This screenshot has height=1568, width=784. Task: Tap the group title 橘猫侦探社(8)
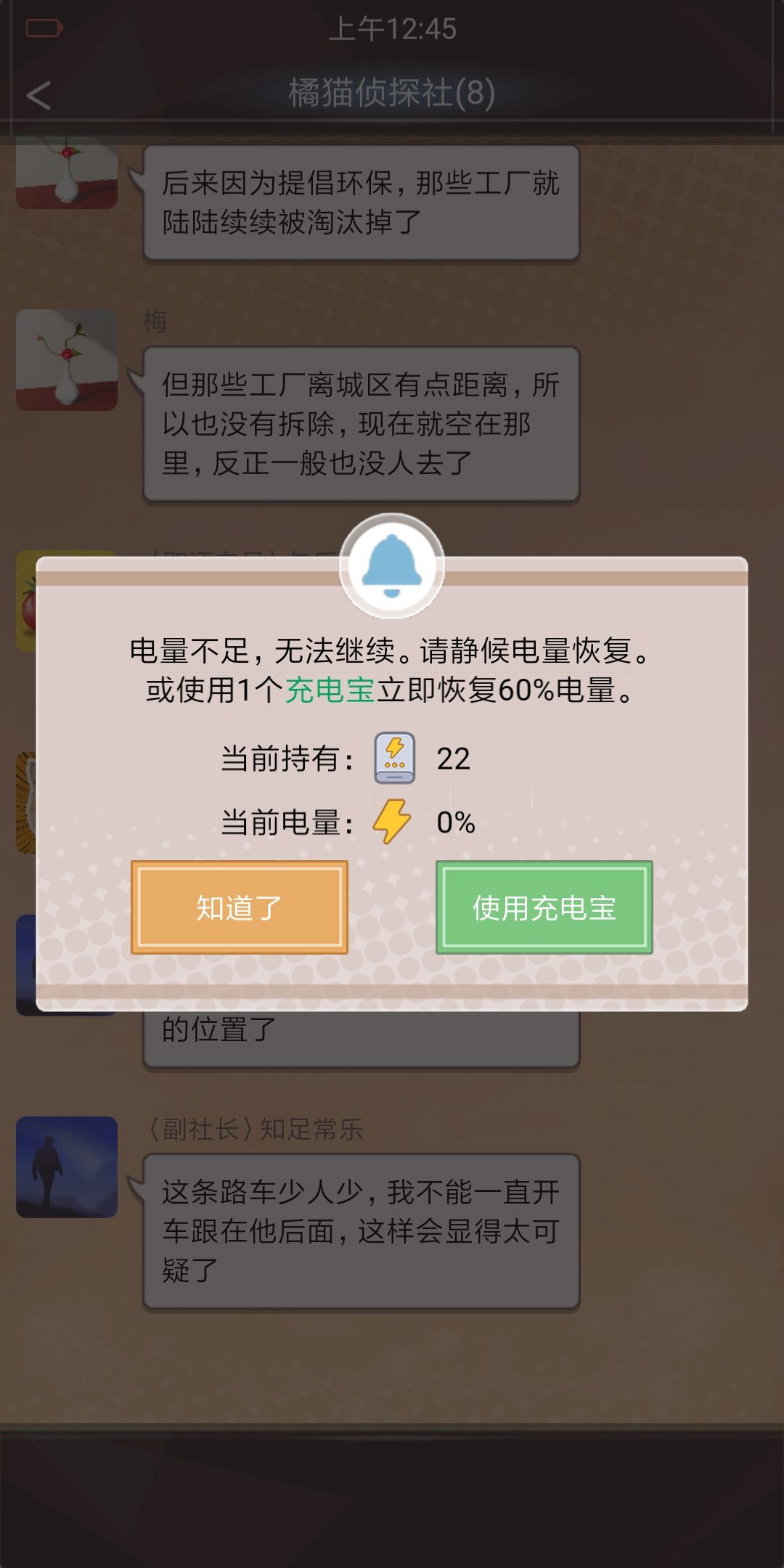[392, 93]
